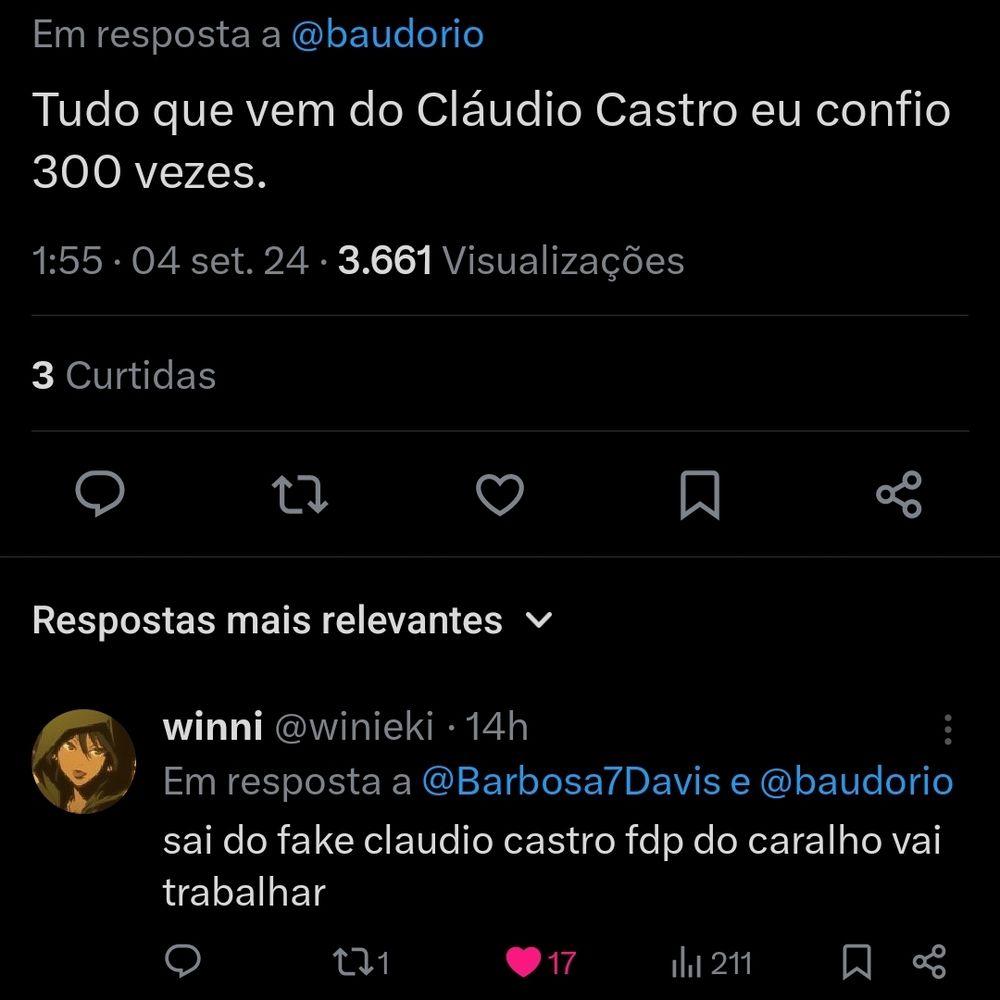Screen dimensions: 1000x1000
Task: Like the main tweet with the heart
Action: [x=500, y=494]
